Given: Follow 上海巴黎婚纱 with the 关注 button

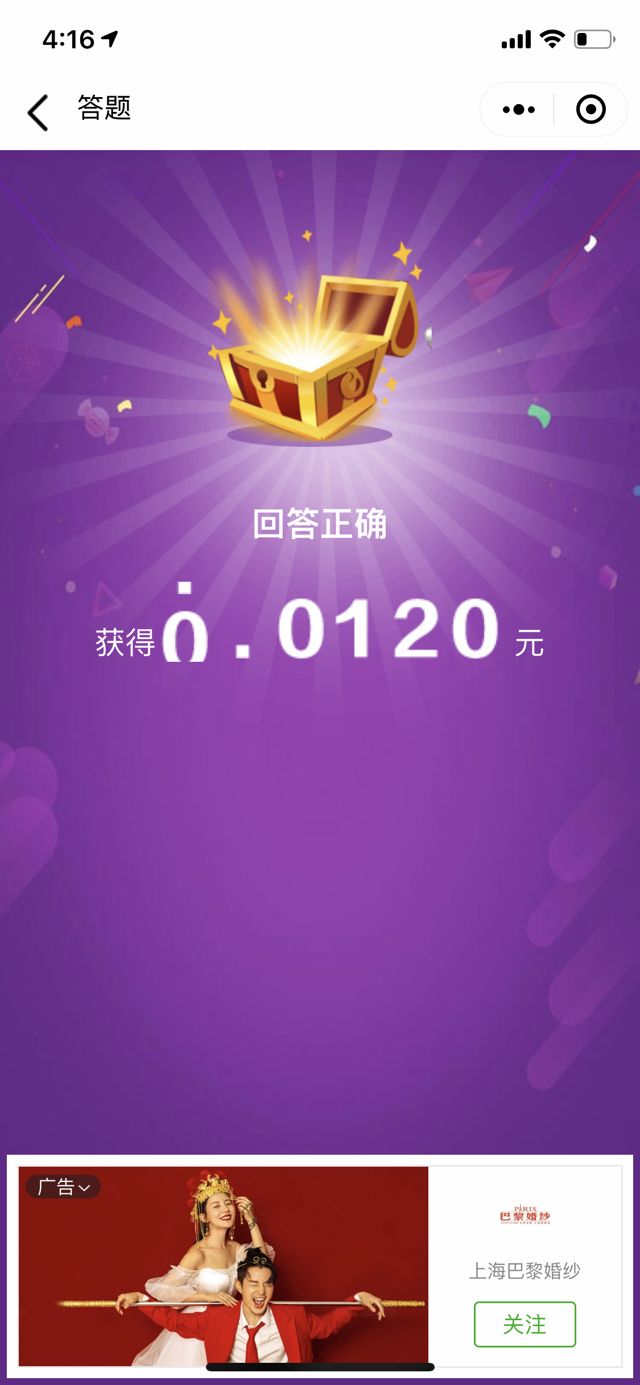Looking at the screenshot, I should click(x=524, y=1324).
